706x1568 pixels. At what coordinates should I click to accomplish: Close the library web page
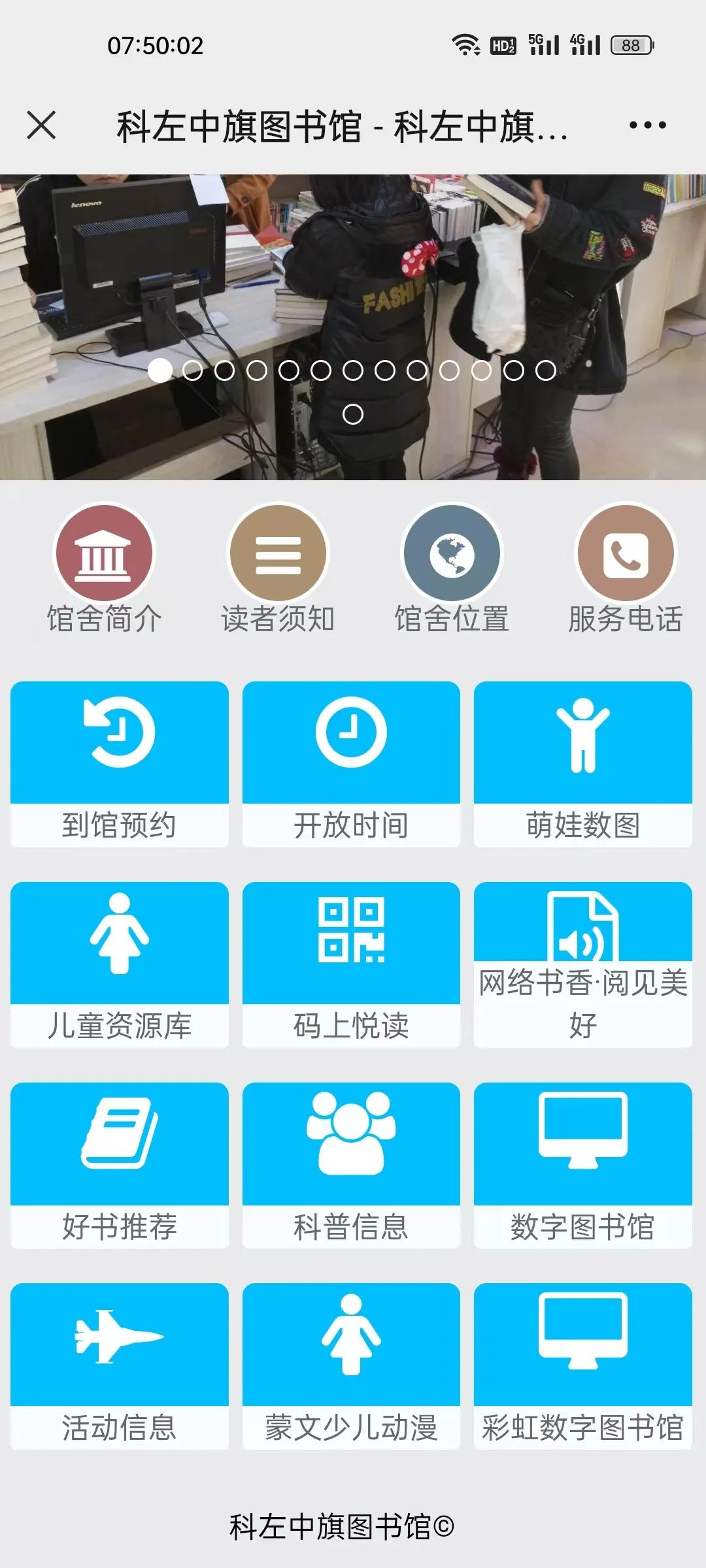pos(41,125)
